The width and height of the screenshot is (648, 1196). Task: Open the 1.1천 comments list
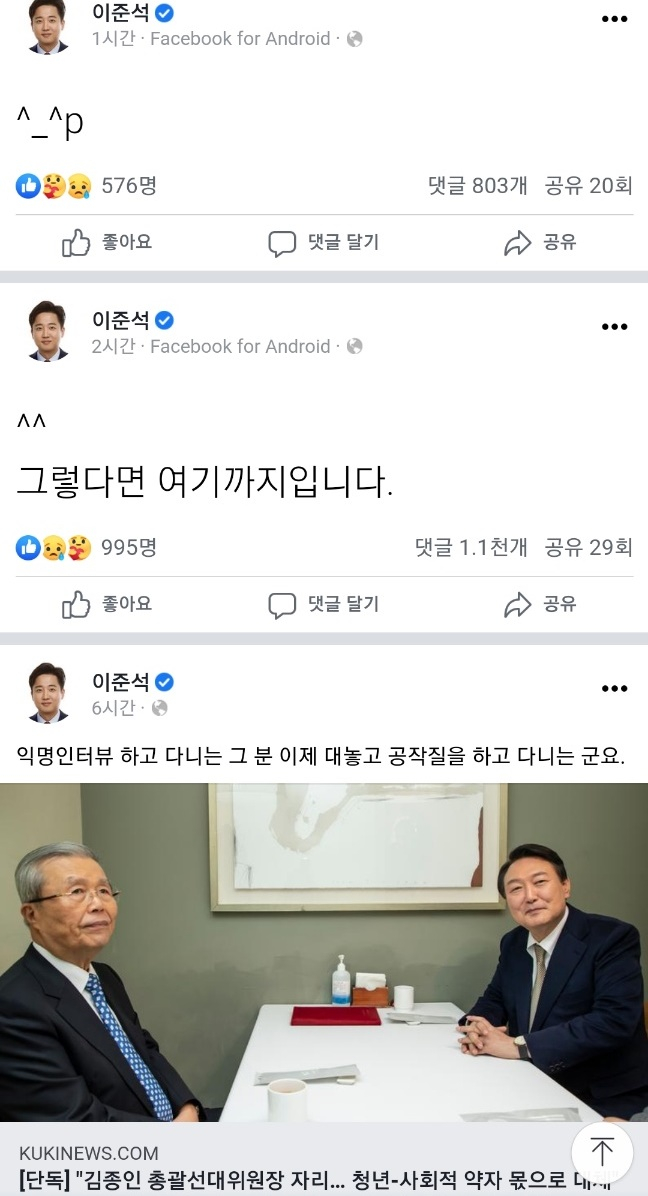click(x=470, y=547)
